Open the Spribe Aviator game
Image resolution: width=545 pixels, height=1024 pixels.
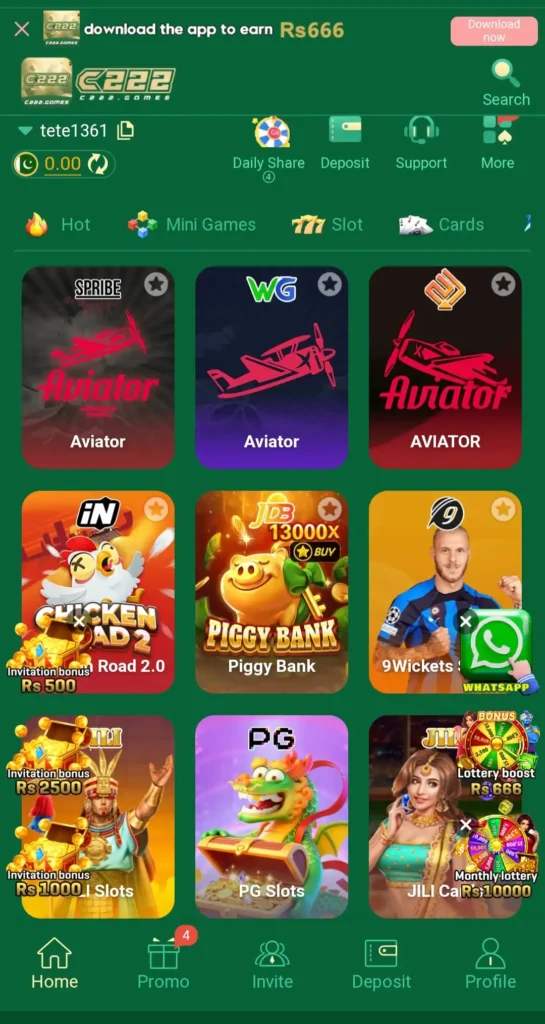click(x=98, y=367)
